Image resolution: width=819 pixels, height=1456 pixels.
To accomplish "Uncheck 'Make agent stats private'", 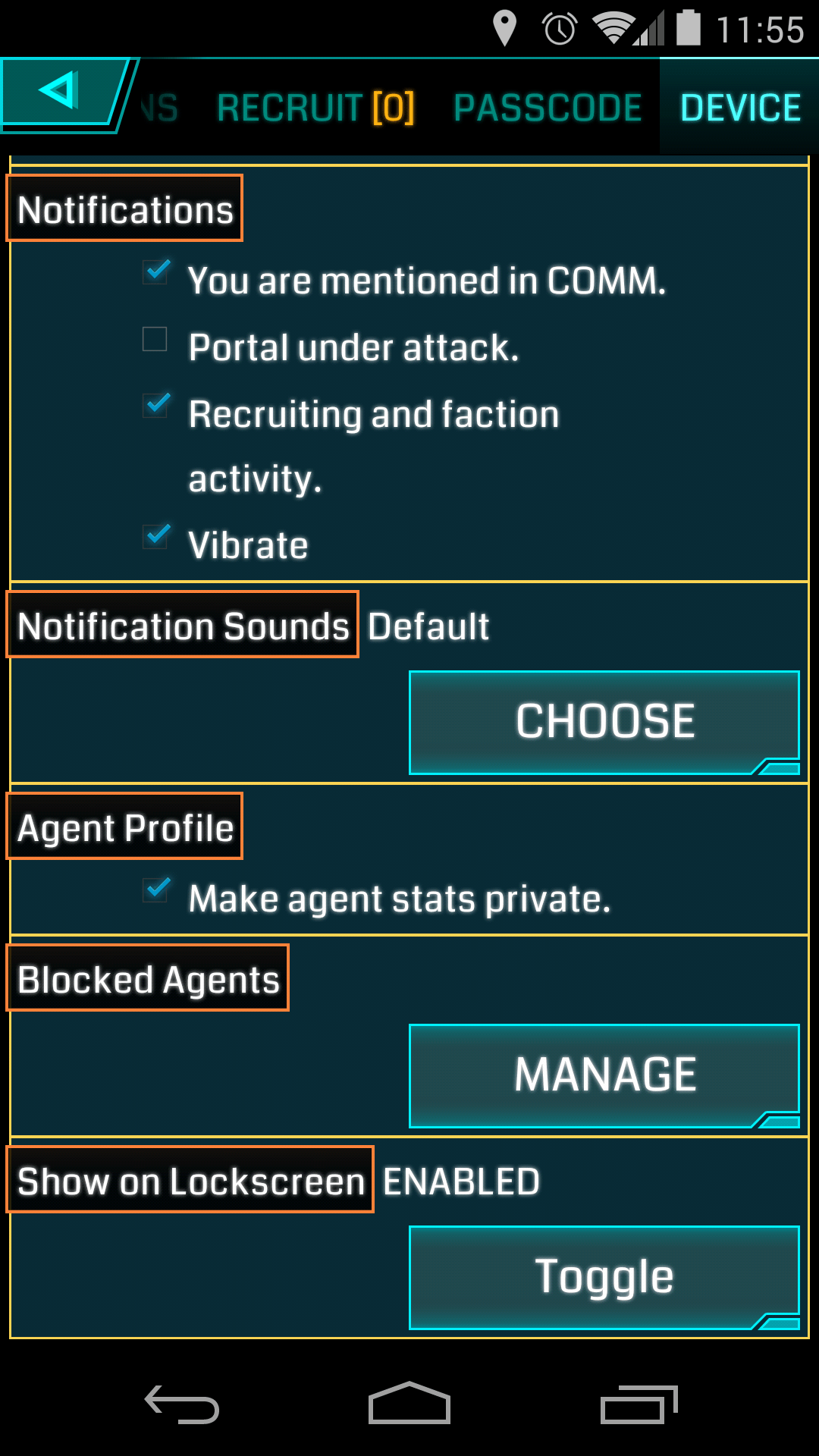I will 156,890.
